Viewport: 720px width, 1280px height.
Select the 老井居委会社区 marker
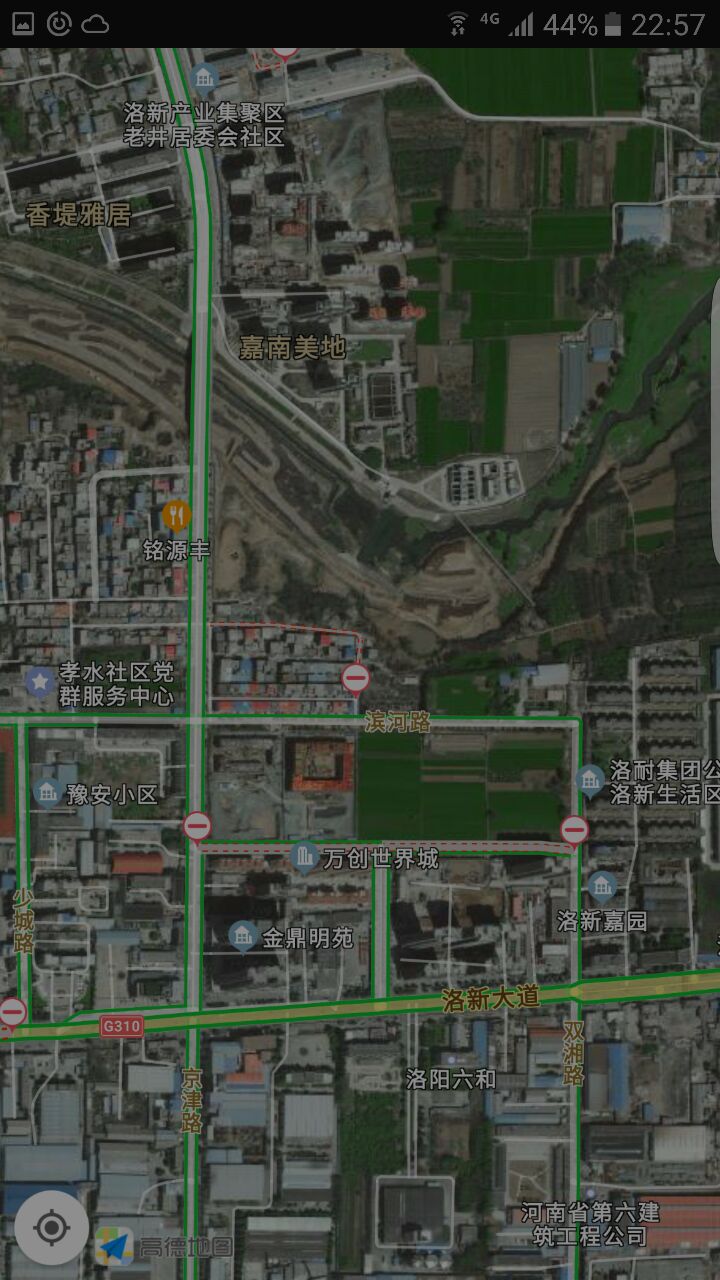[x=205, y=77]
